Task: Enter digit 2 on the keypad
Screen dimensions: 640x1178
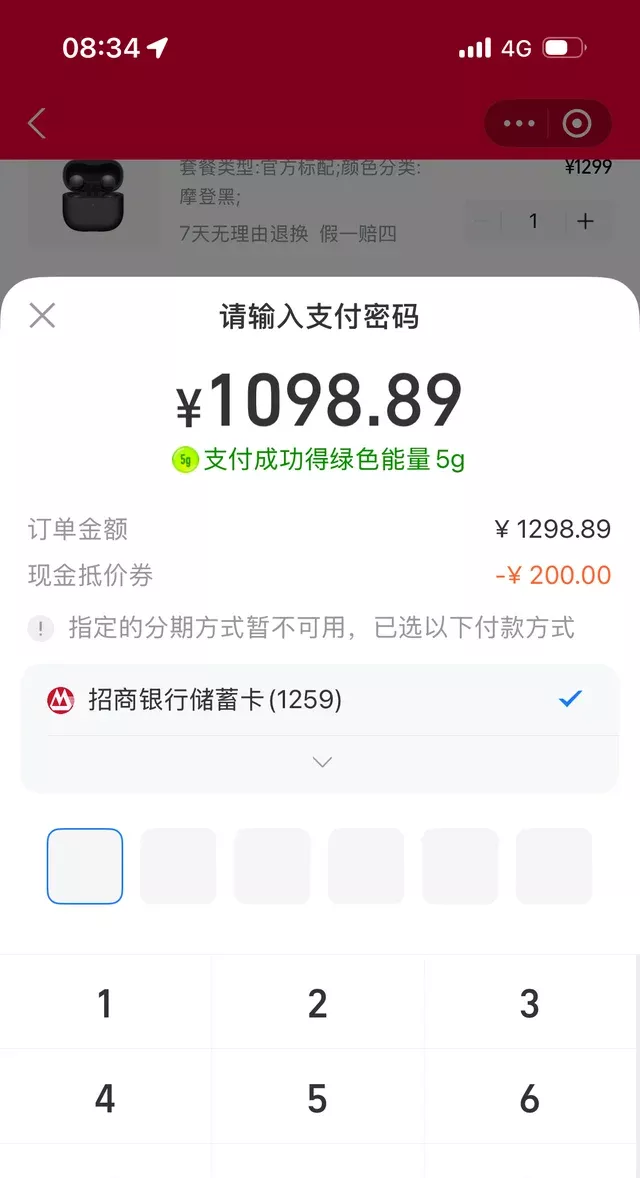Action: tap(318, 1003)
